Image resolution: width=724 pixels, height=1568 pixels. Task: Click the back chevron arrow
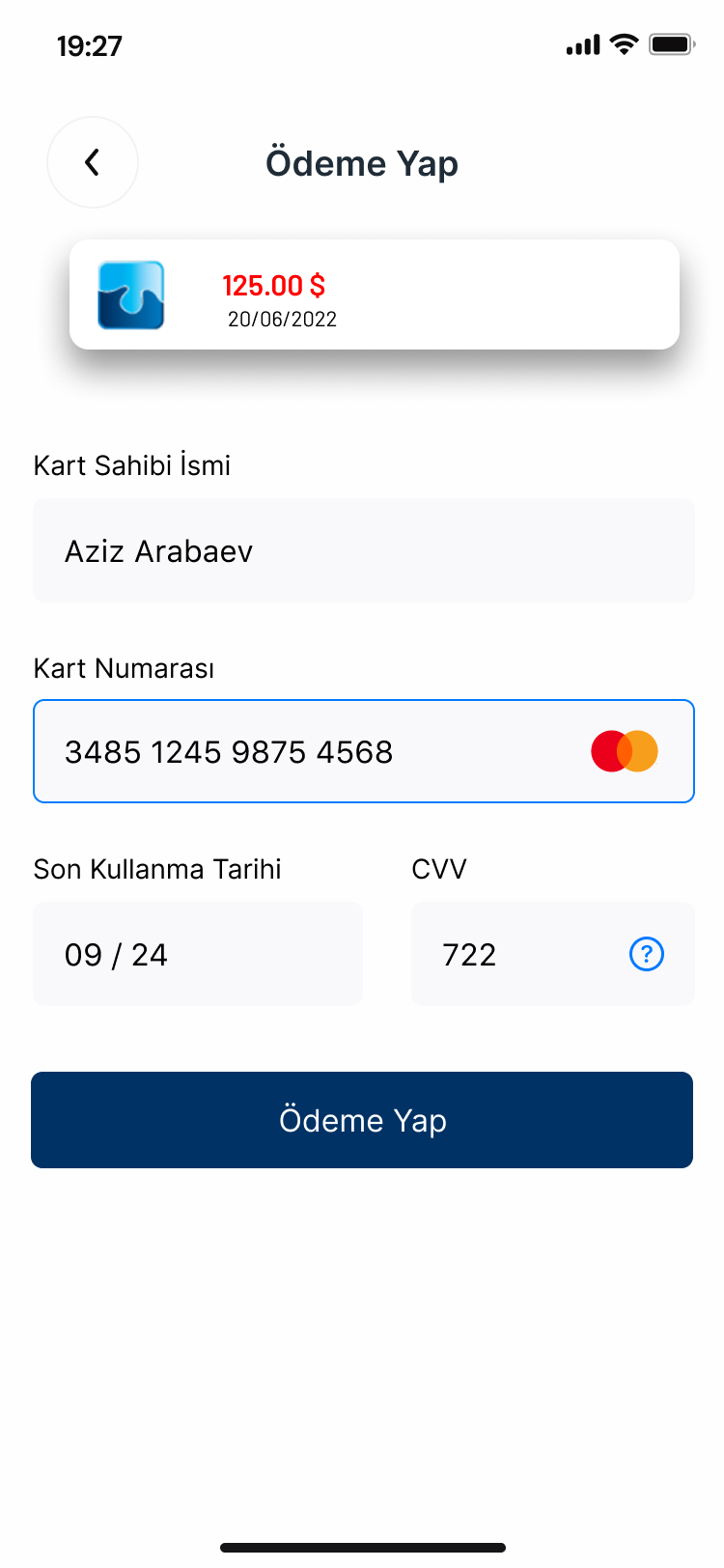pyautogui.click(x=93, y=162)
